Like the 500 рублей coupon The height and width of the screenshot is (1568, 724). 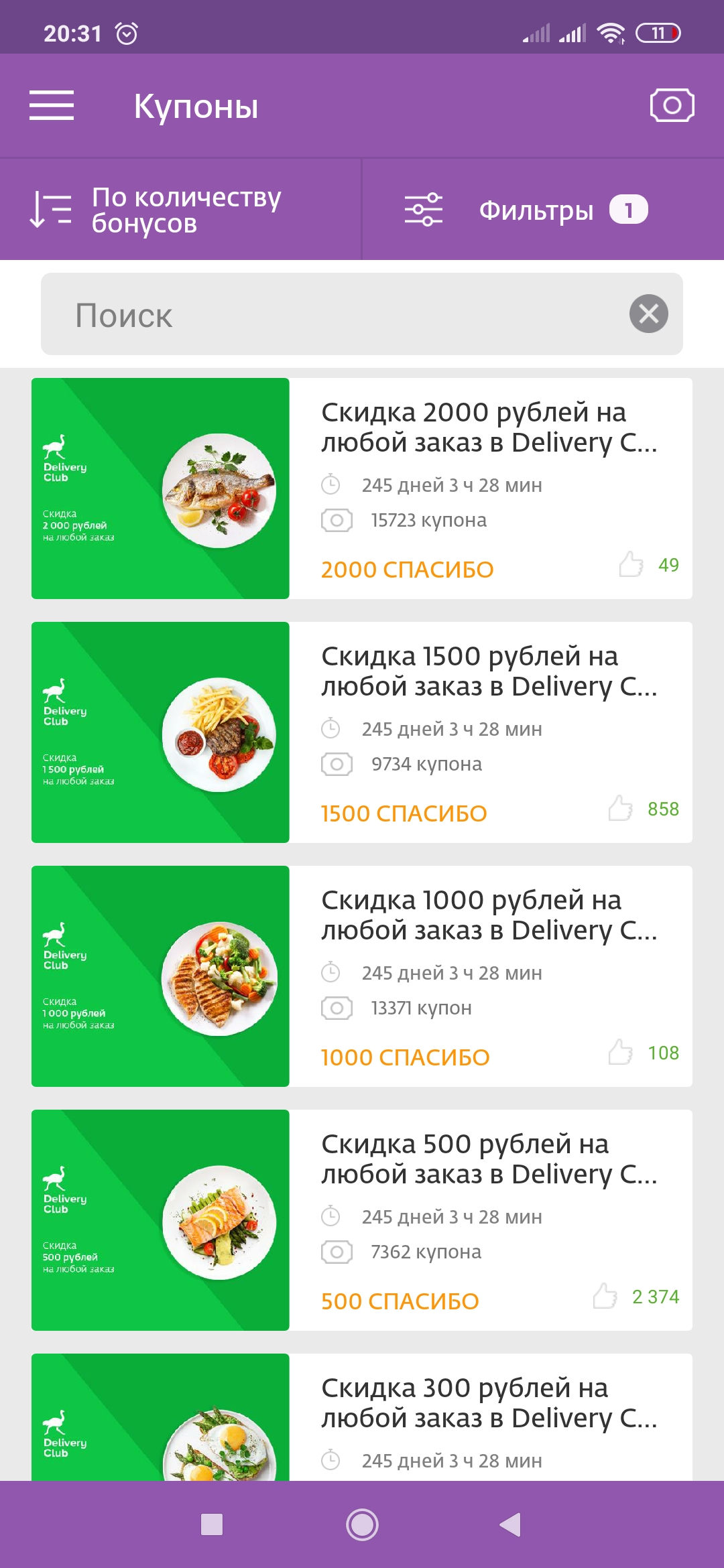click(x=605, y=1296)
